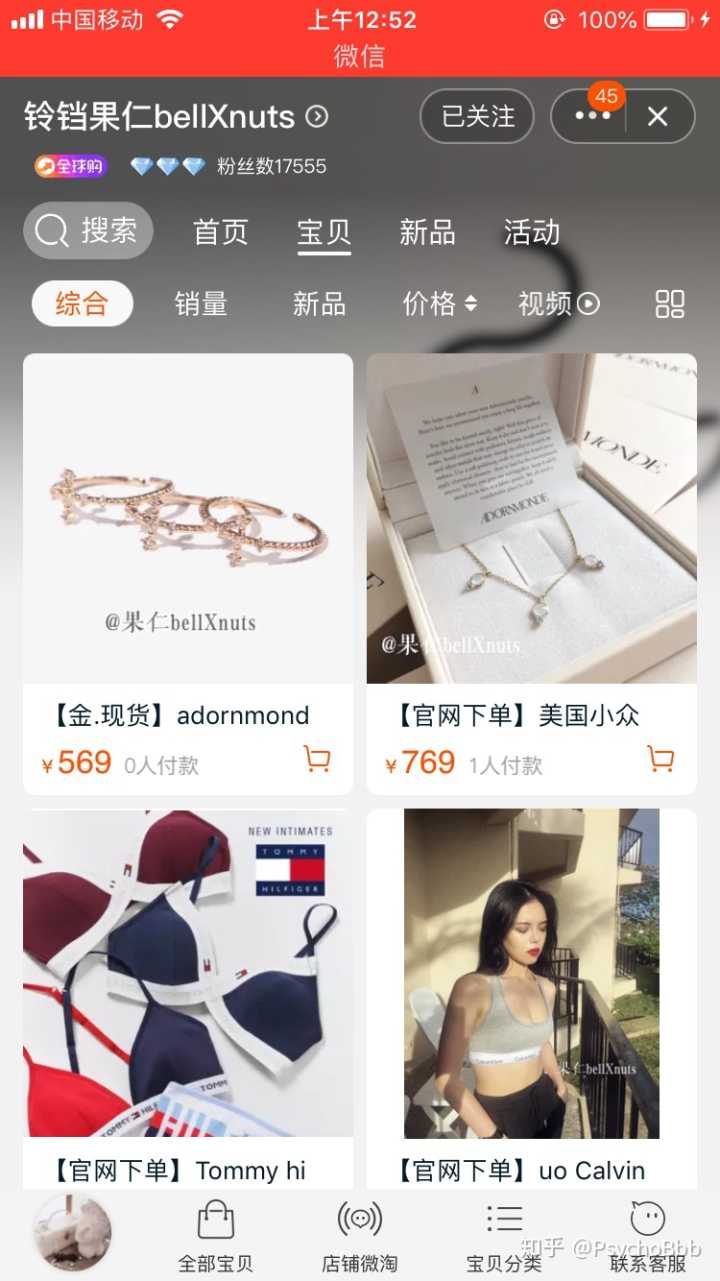The width and height of the screenshot is (720, 1281).
Task: Open the 搜索 search box
Action: tap(88, 231)
